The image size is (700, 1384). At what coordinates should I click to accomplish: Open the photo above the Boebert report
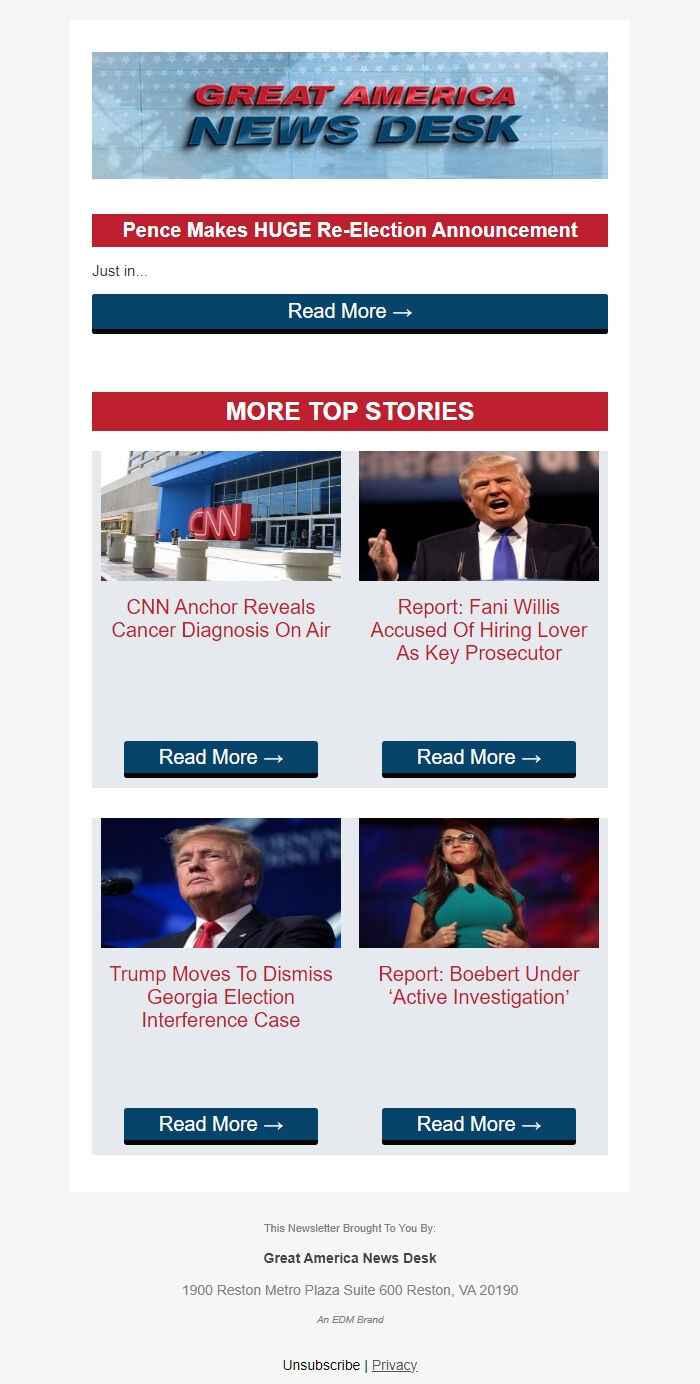479,883
